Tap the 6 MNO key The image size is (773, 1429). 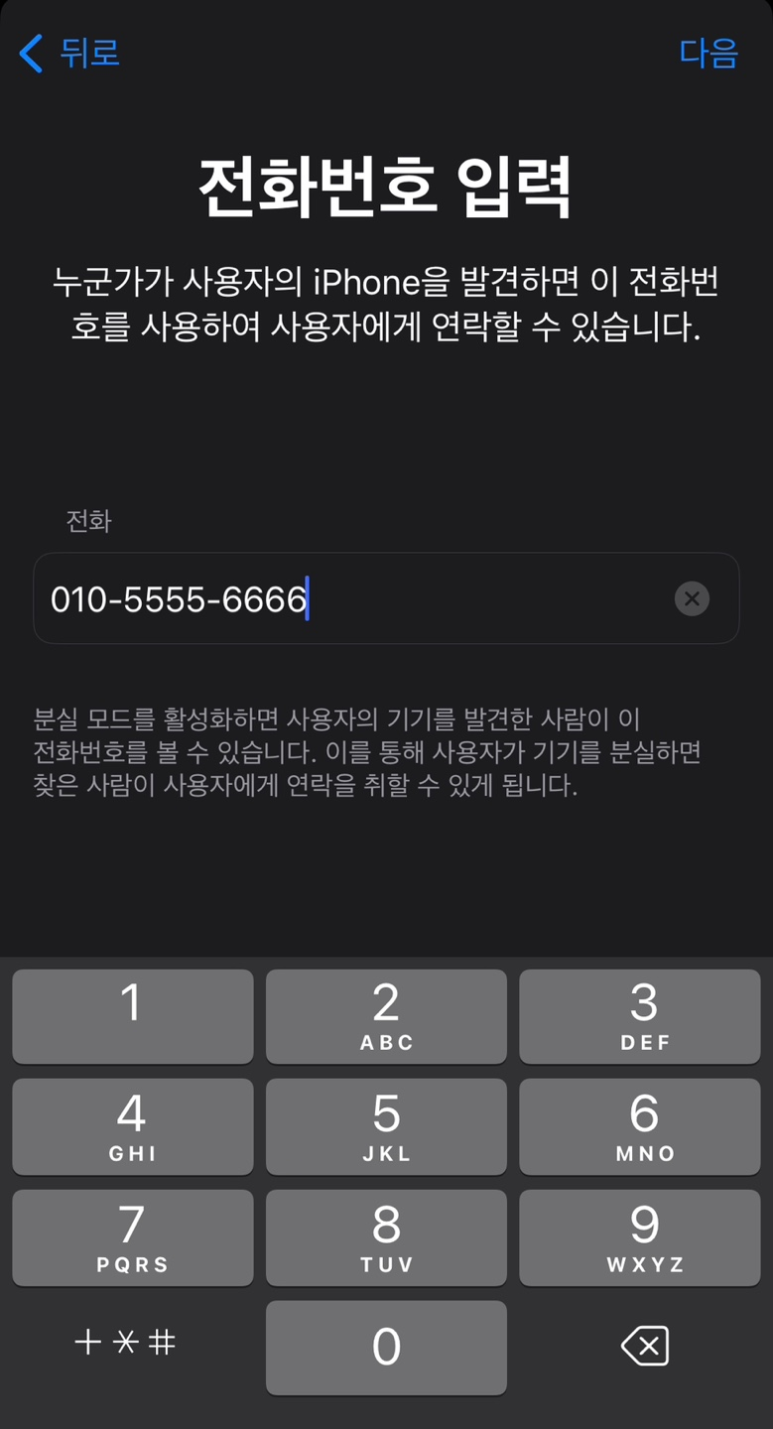coord(640,1126)
